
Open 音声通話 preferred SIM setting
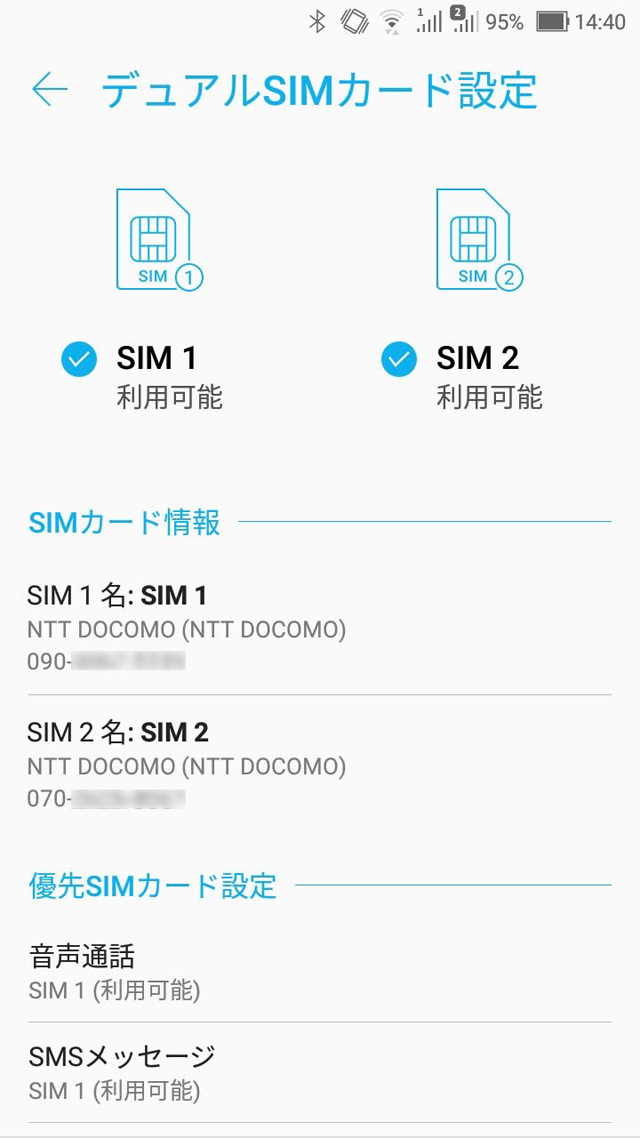[x=318, y=972]
